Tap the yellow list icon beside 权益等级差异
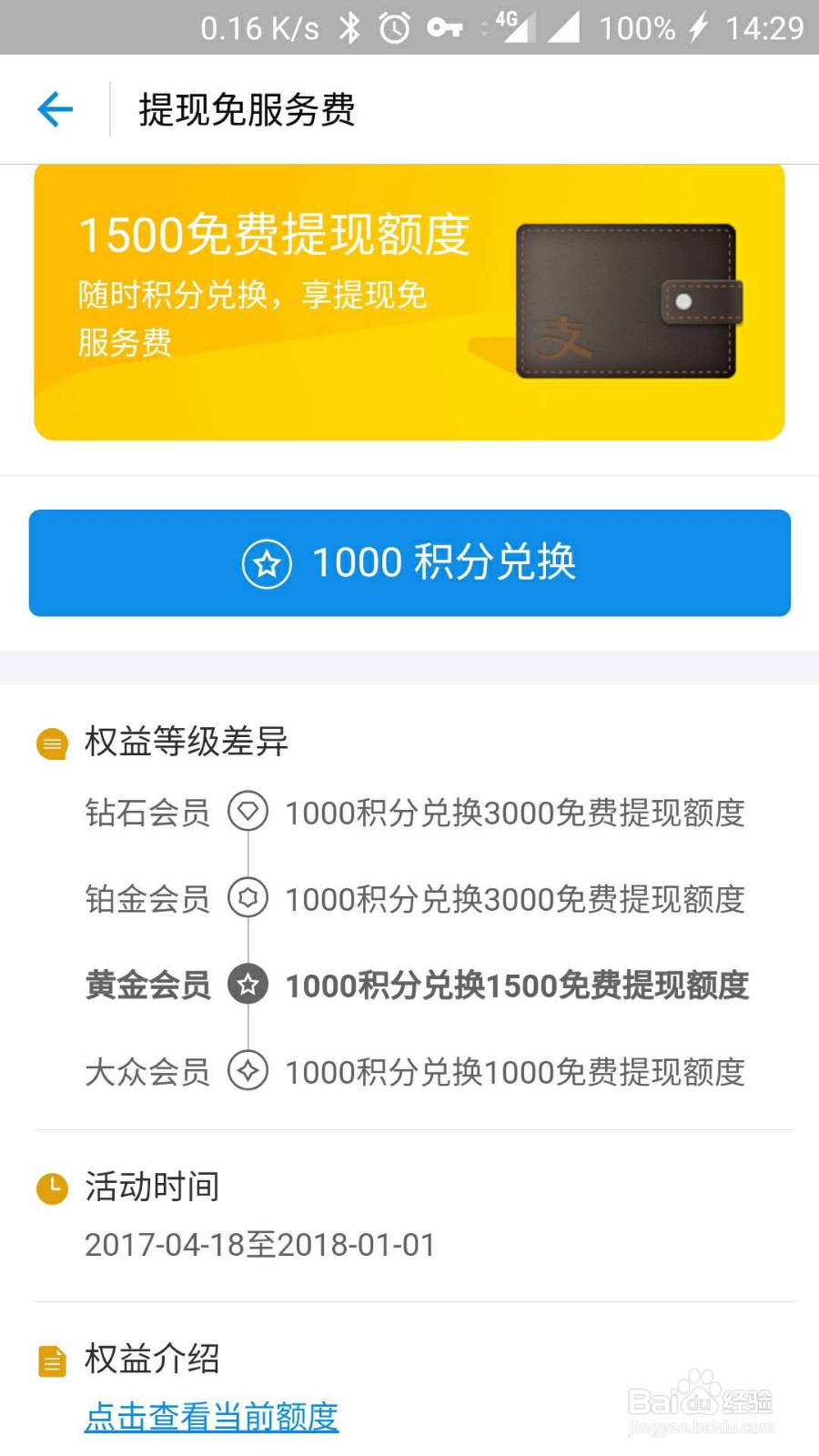The height and width of the screenshot is (1456, 819). (x=52, y=743)
